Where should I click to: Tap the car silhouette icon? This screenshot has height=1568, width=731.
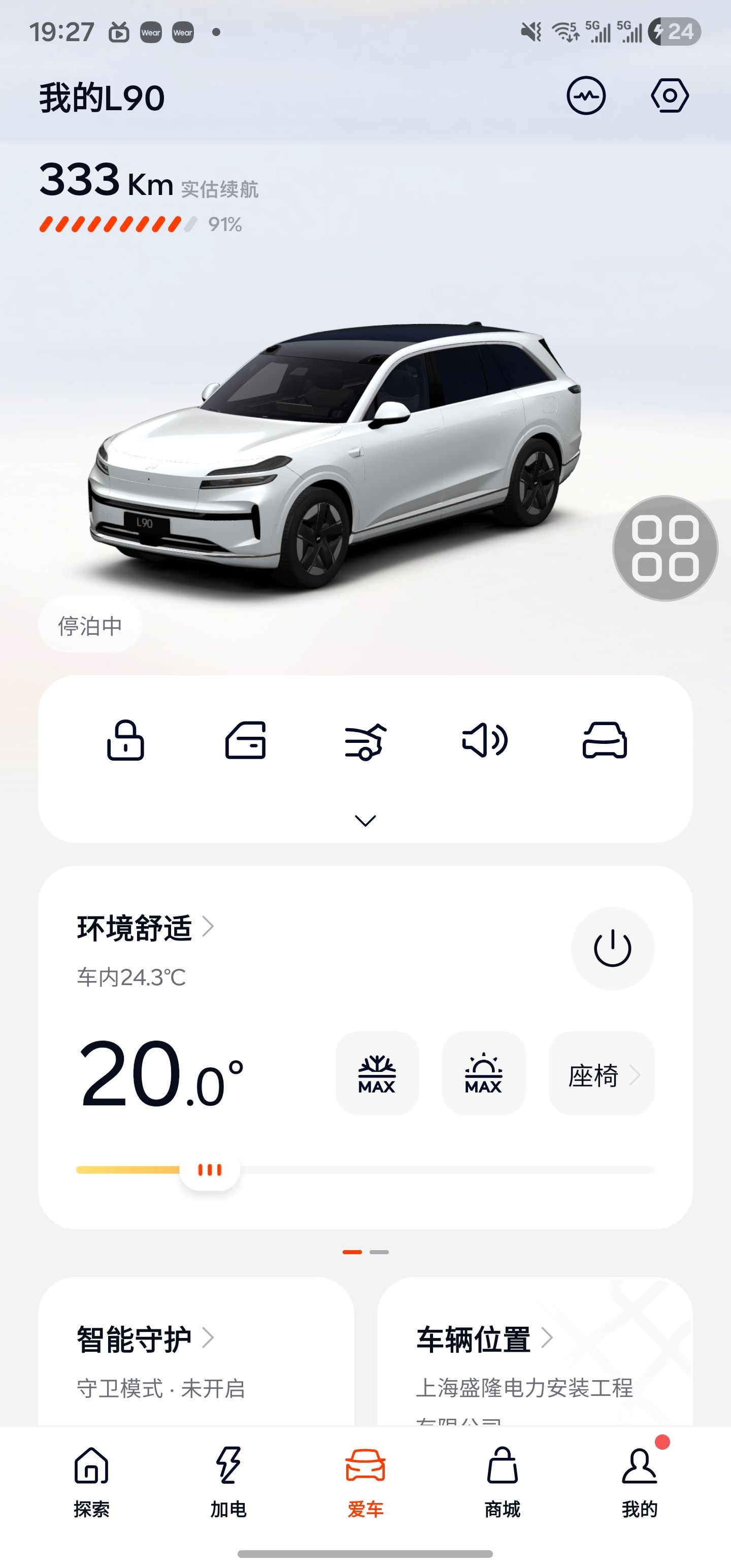tap(605, 741)
